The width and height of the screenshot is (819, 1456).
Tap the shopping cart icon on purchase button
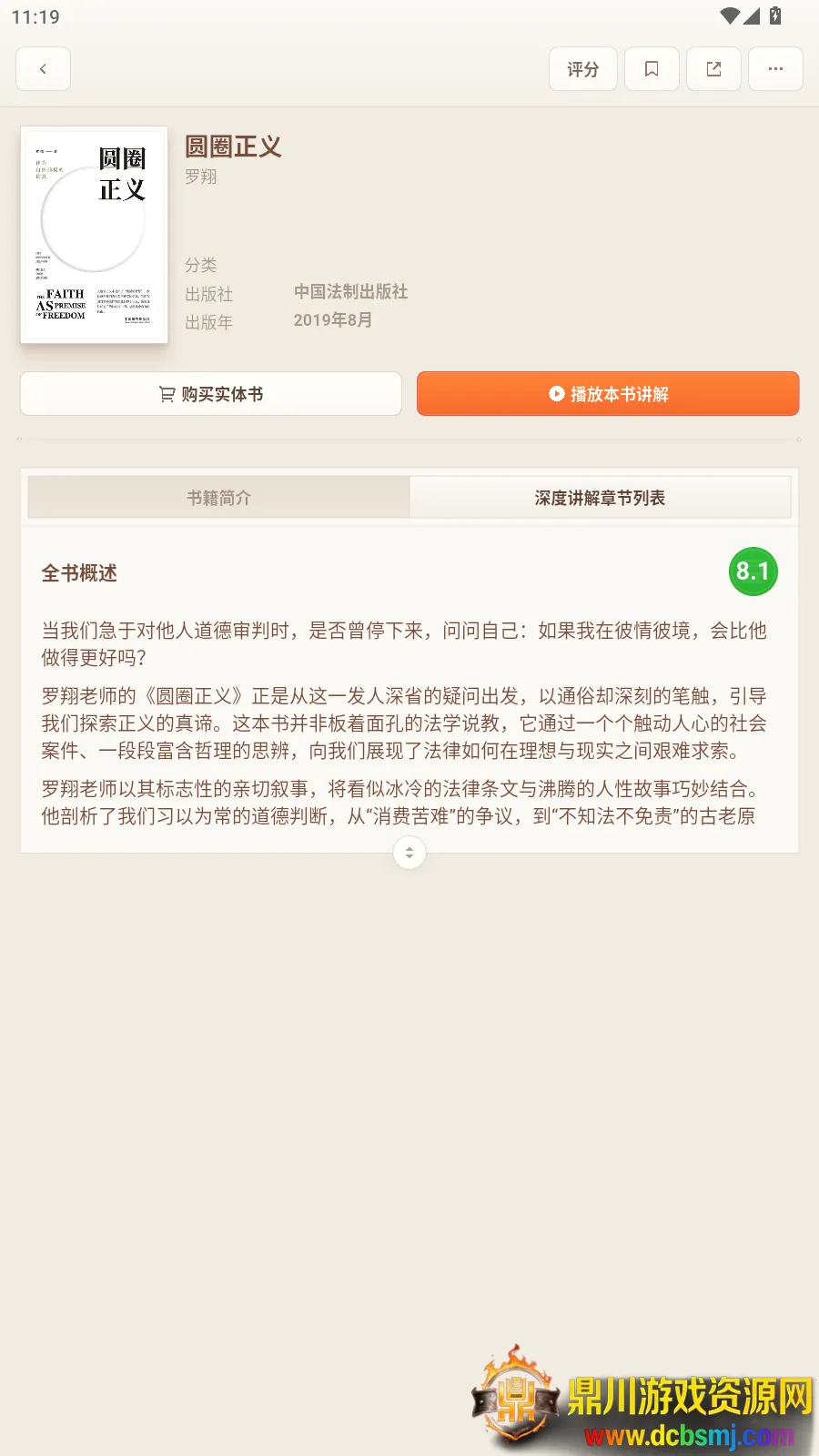click(166, 393)
